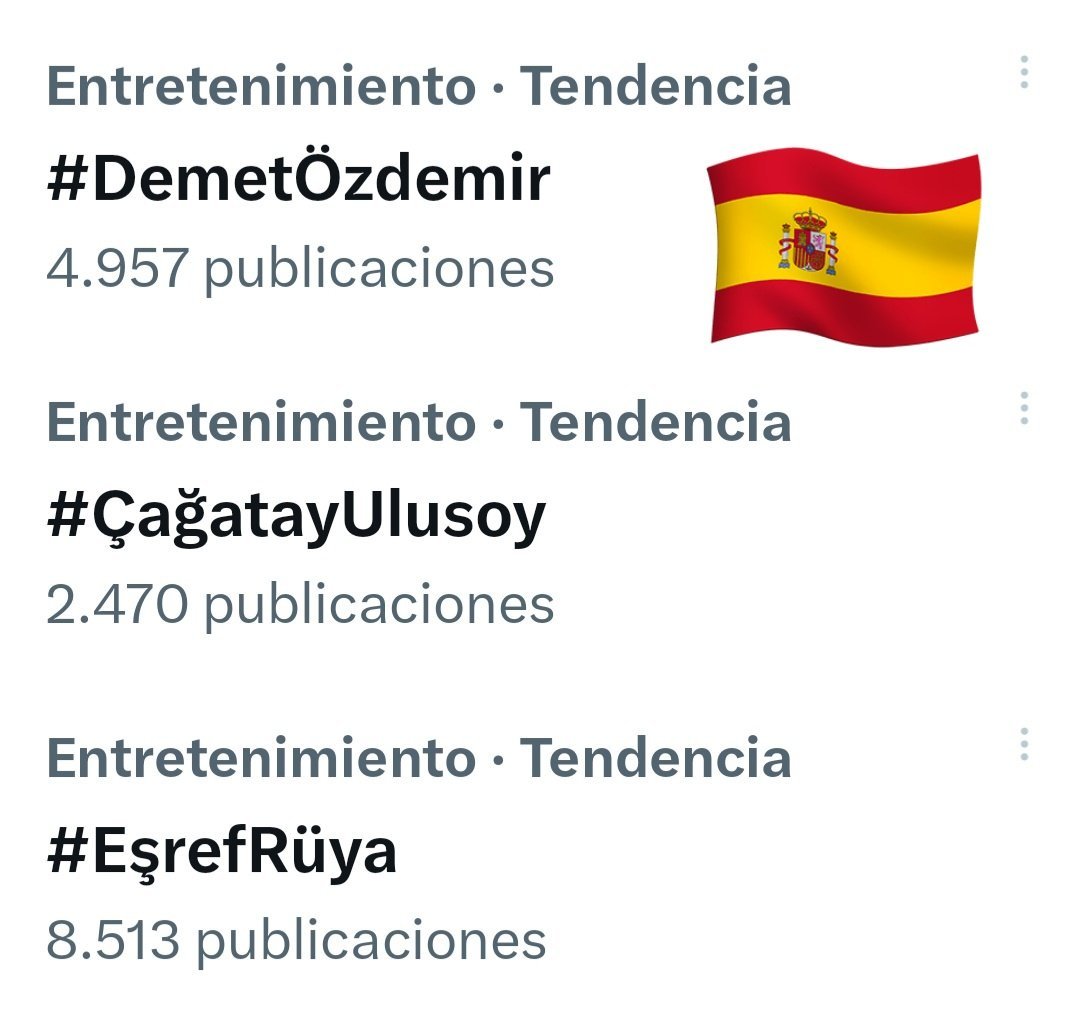Open more options for #DemetÖzdemir trend
The height and width of the screenshot is (1018, 1080).
1023,73
